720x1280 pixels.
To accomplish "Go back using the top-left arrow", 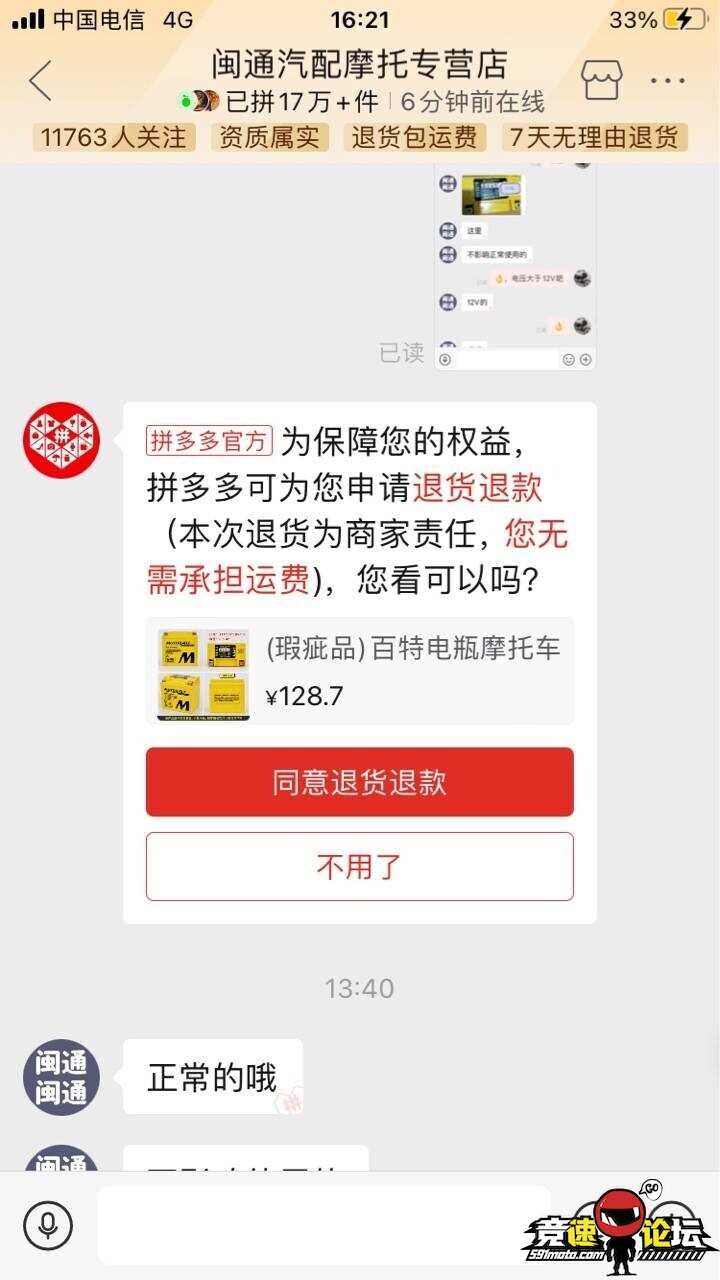I will (x=41, y=81).
